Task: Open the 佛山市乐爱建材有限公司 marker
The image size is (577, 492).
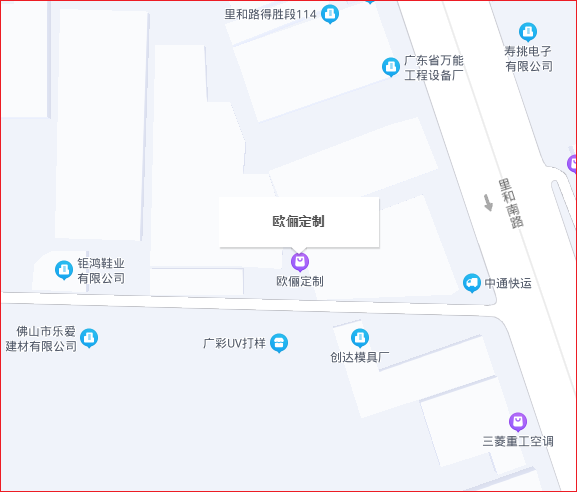Action: point(89,338)
